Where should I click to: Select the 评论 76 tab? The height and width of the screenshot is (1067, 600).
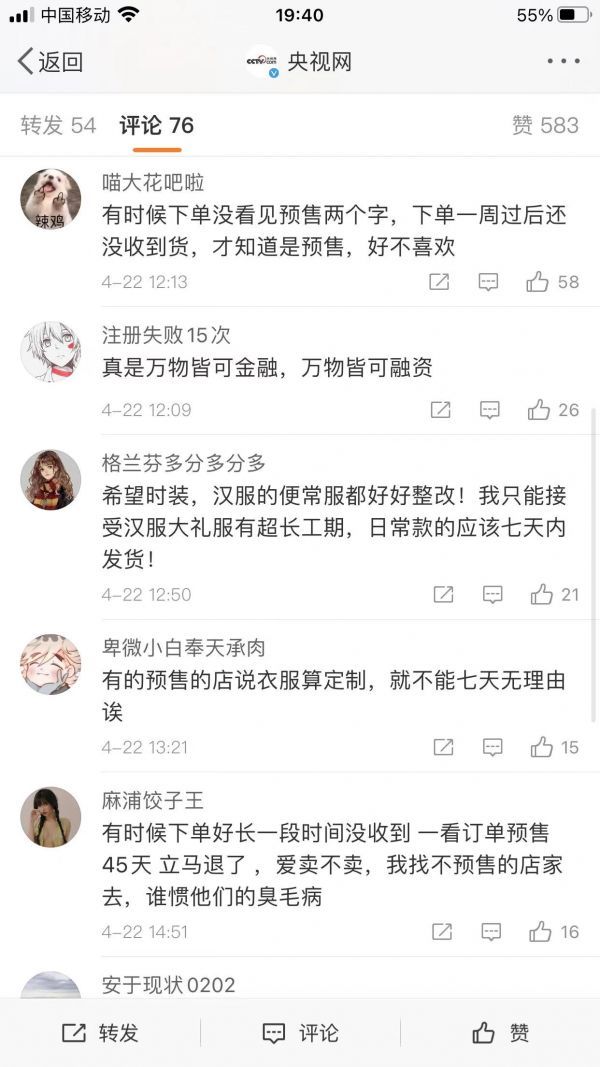(157, 125)
